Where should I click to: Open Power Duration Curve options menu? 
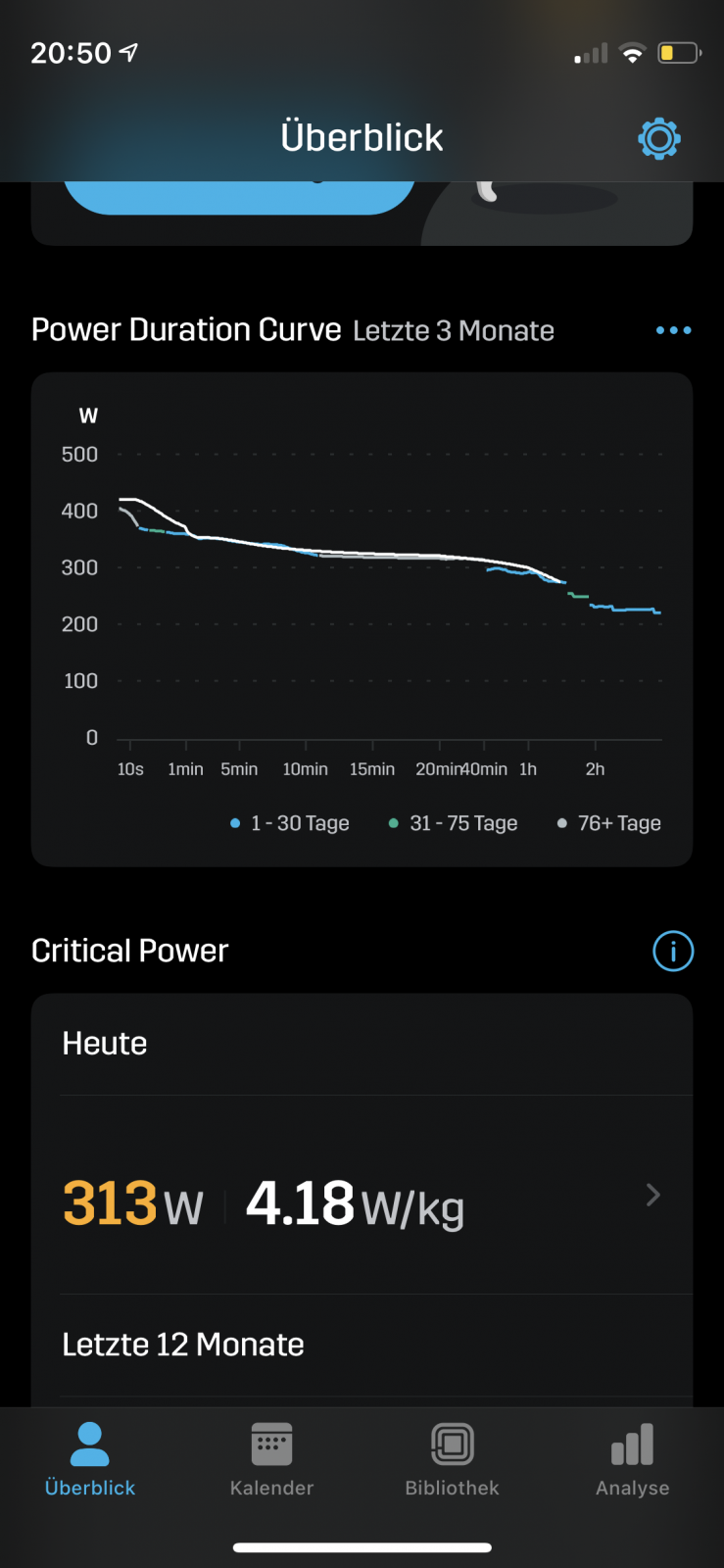(x=673, y=330)
